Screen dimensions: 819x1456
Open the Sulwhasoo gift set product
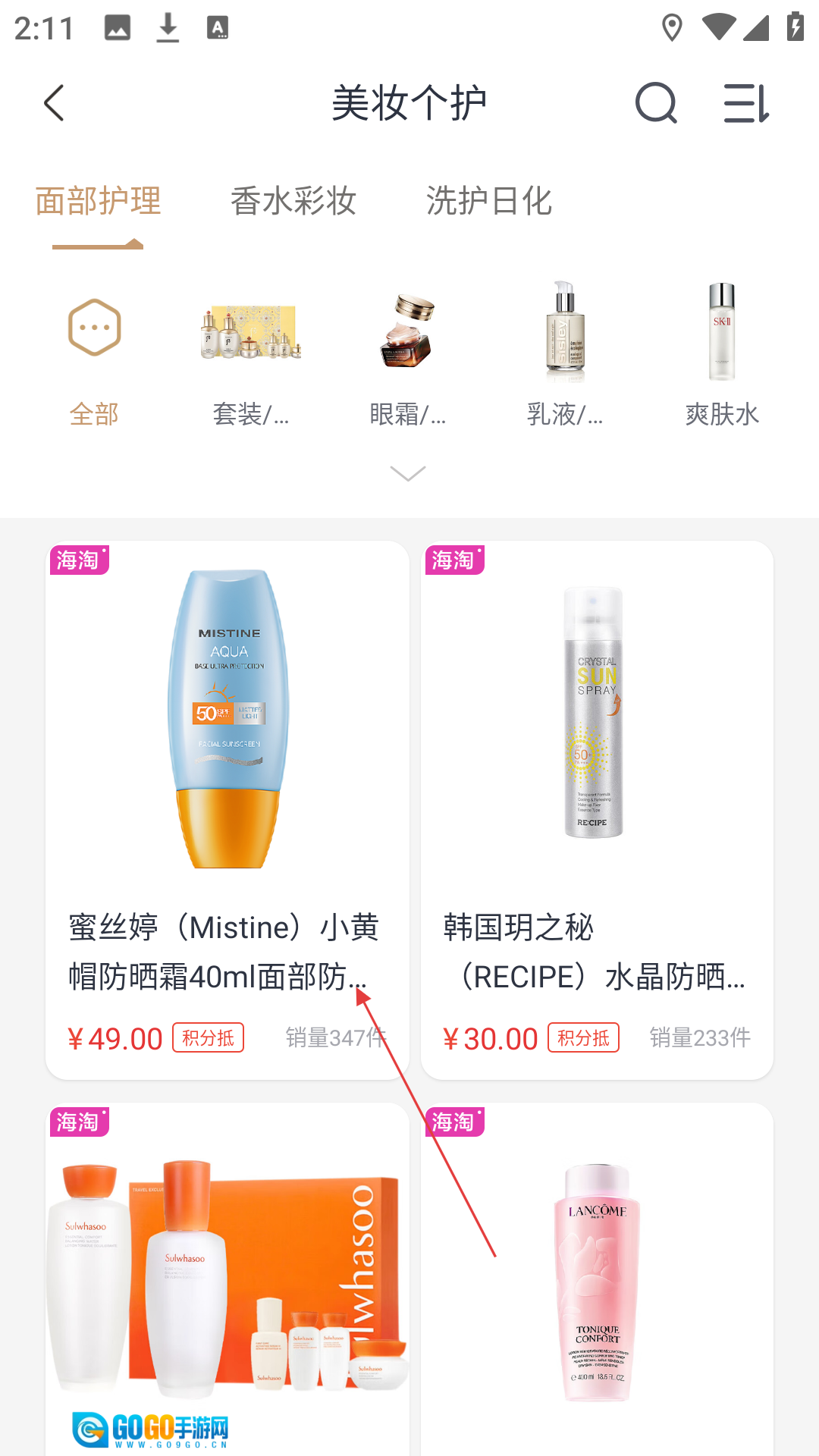tap(227, 1282)
